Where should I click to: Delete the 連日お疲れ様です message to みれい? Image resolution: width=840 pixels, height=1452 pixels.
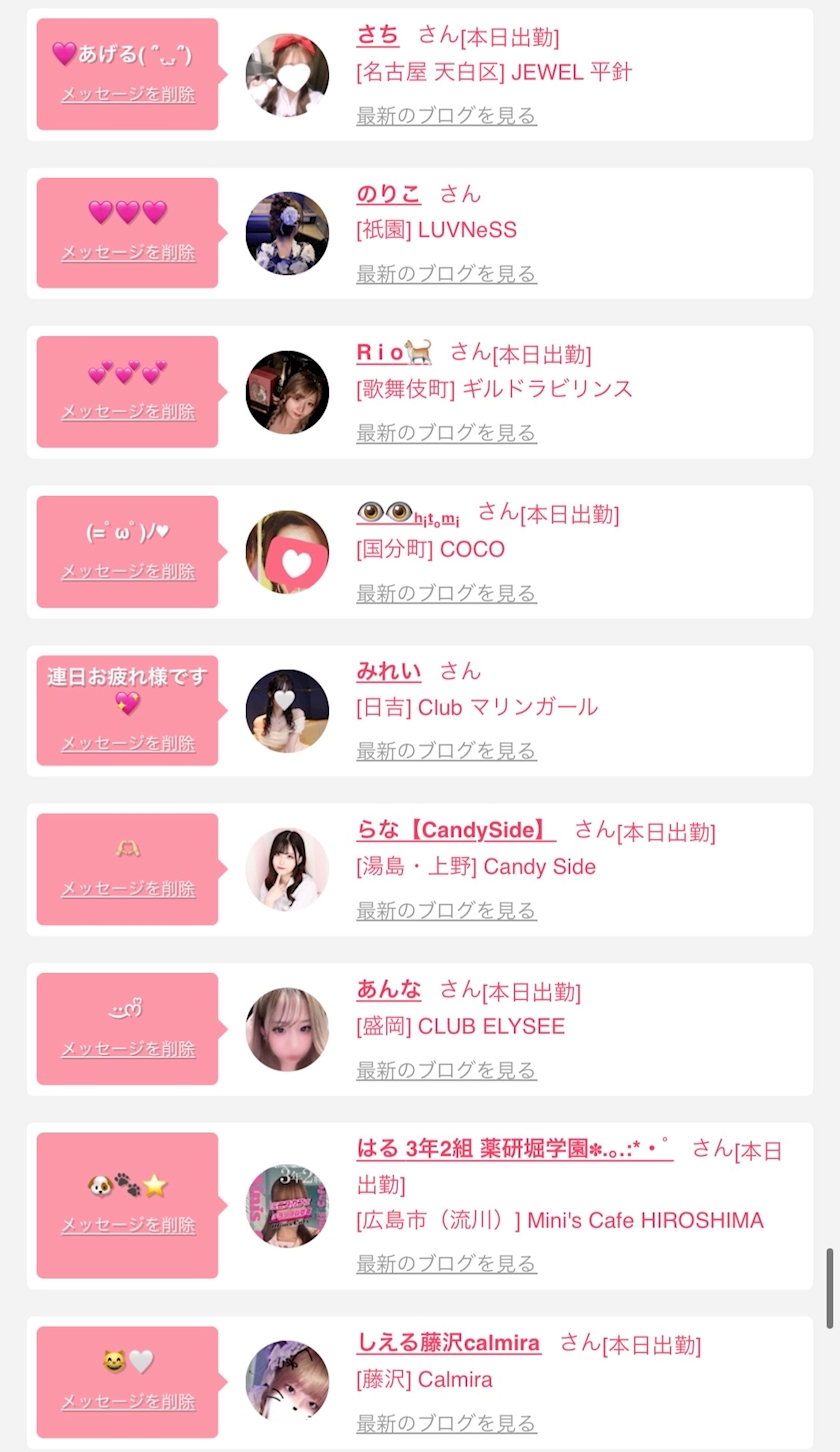click(x=128, y=744)
